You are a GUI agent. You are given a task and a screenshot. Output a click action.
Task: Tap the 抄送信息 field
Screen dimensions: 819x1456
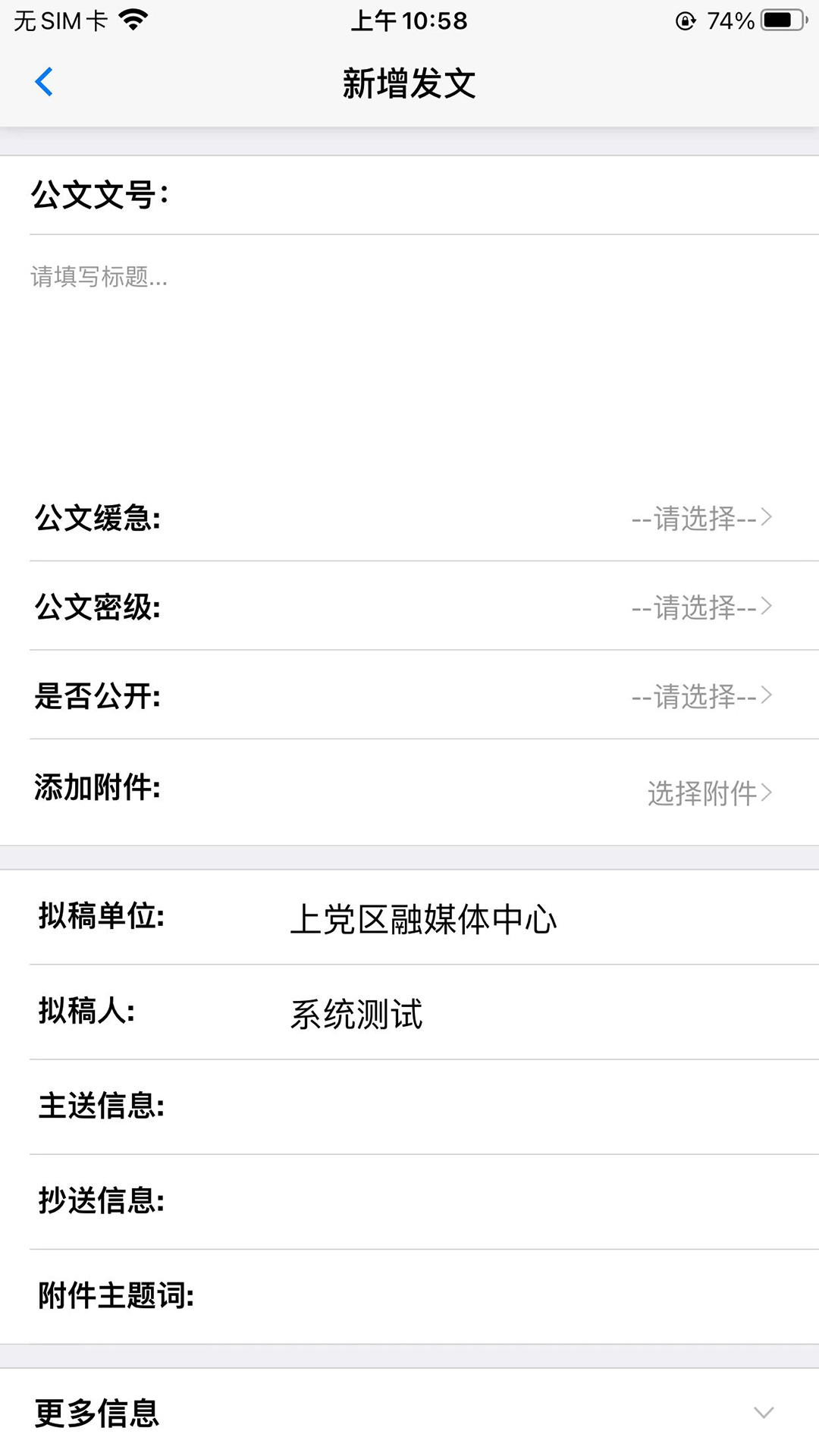[x=485, y=1201]
